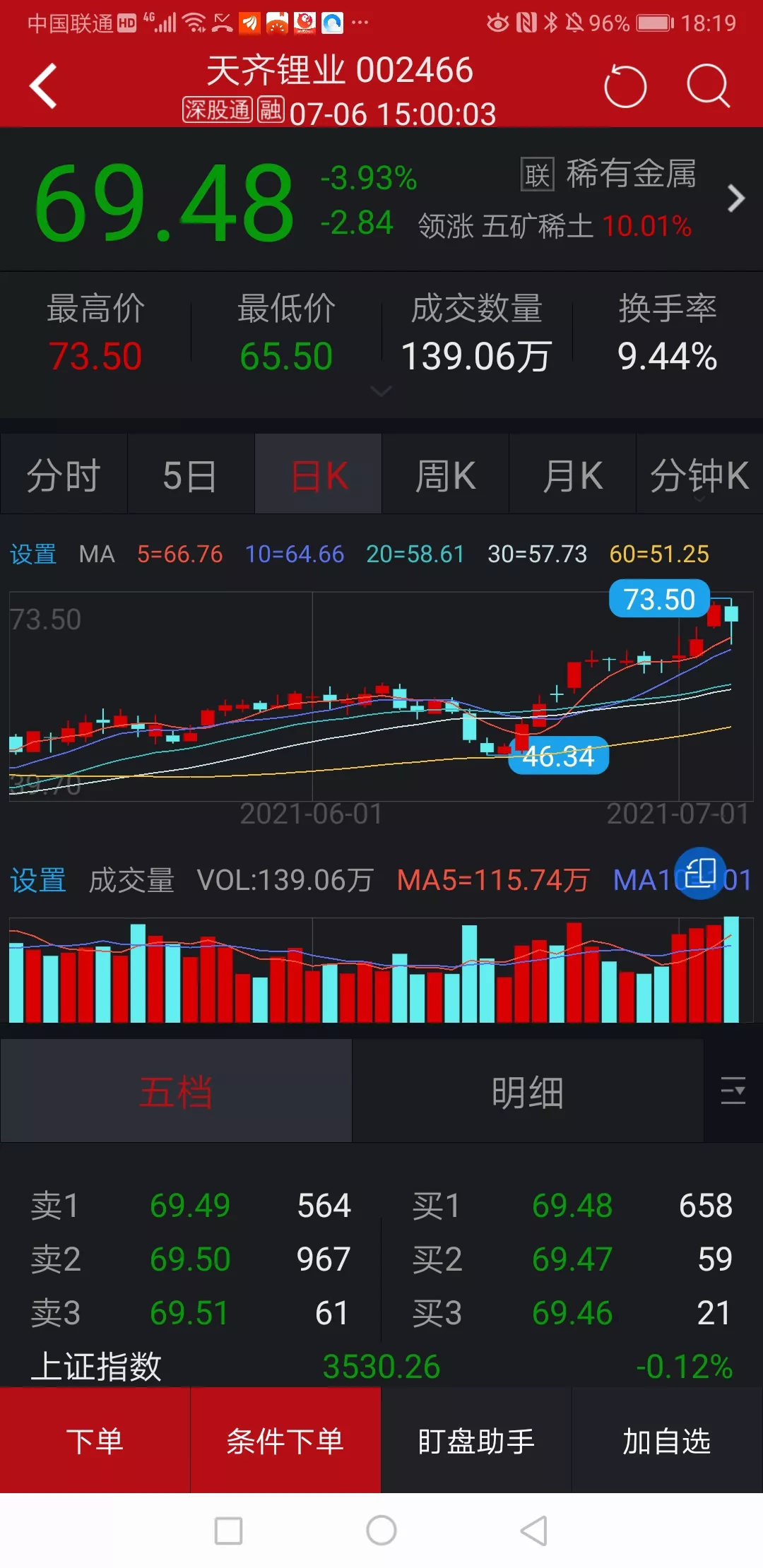This screenshot has height=1568, width=763.
Task: Switch to the 明细 tab
Action: pos(527,1092)
